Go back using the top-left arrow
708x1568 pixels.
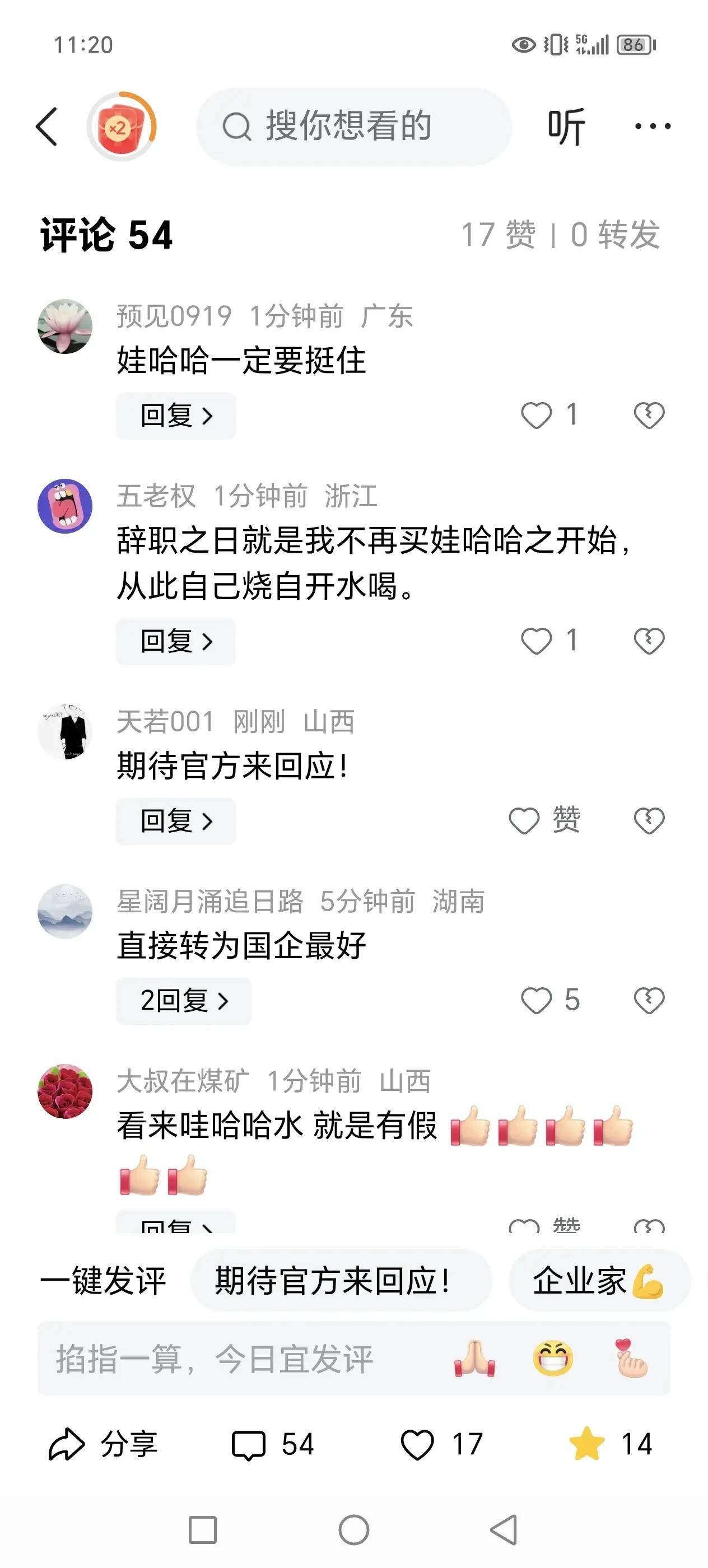(47, 127)
